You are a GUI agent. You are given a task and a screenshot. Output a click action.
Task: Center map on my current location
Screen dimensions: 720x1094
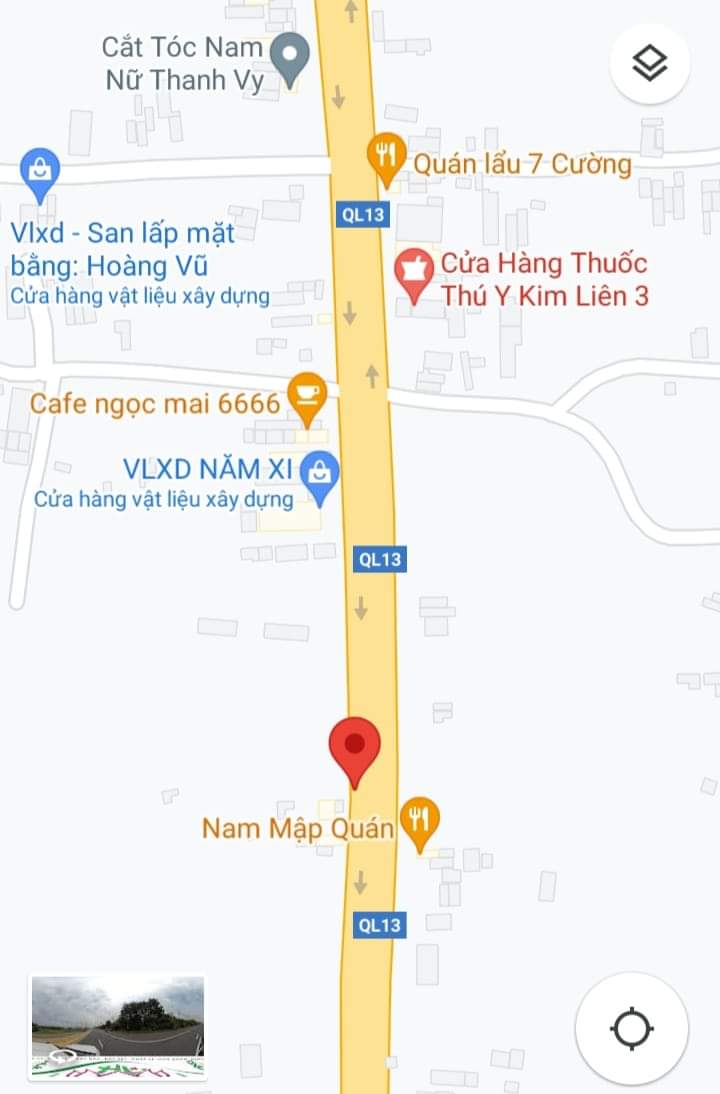(632, 1028)
